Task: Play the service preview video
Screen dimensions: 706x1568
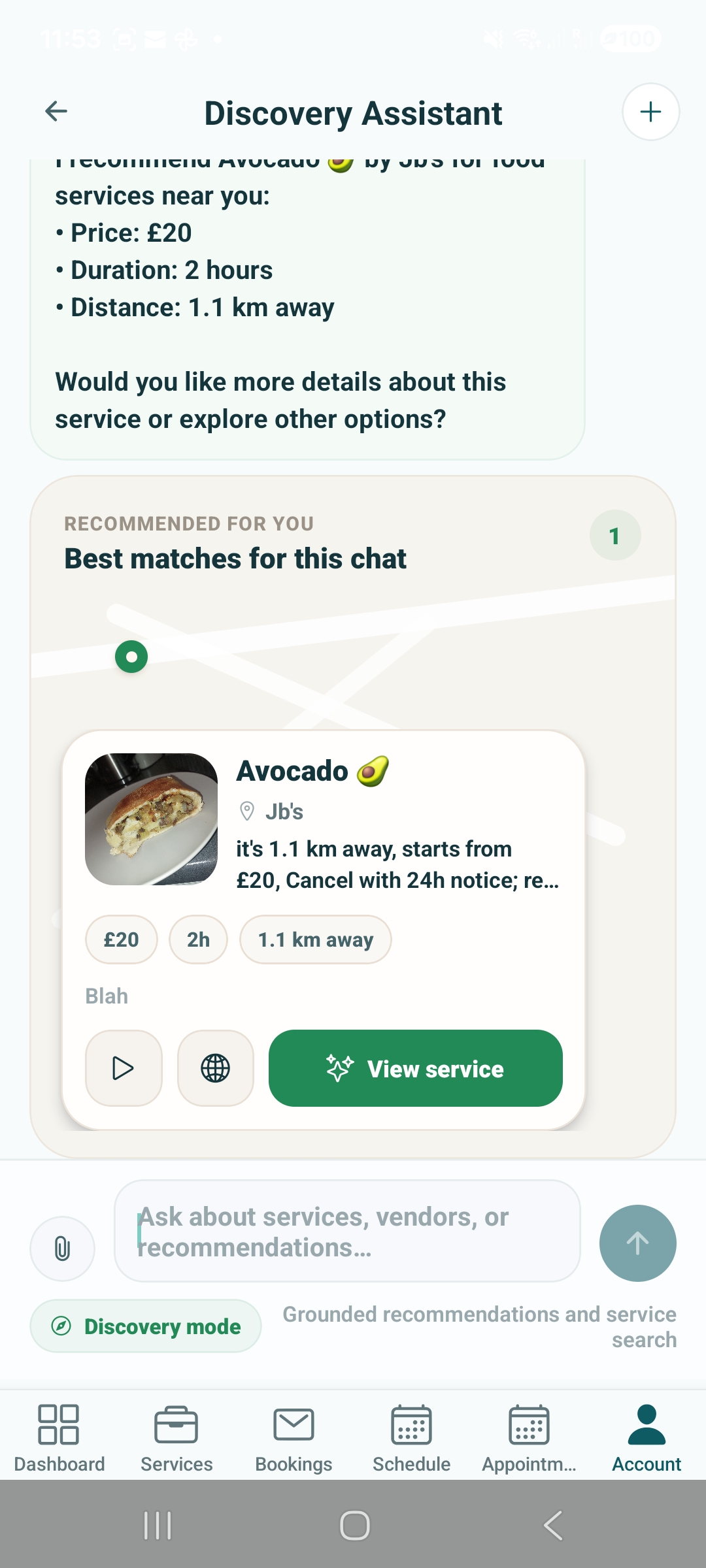Action: pos(124,1069)
